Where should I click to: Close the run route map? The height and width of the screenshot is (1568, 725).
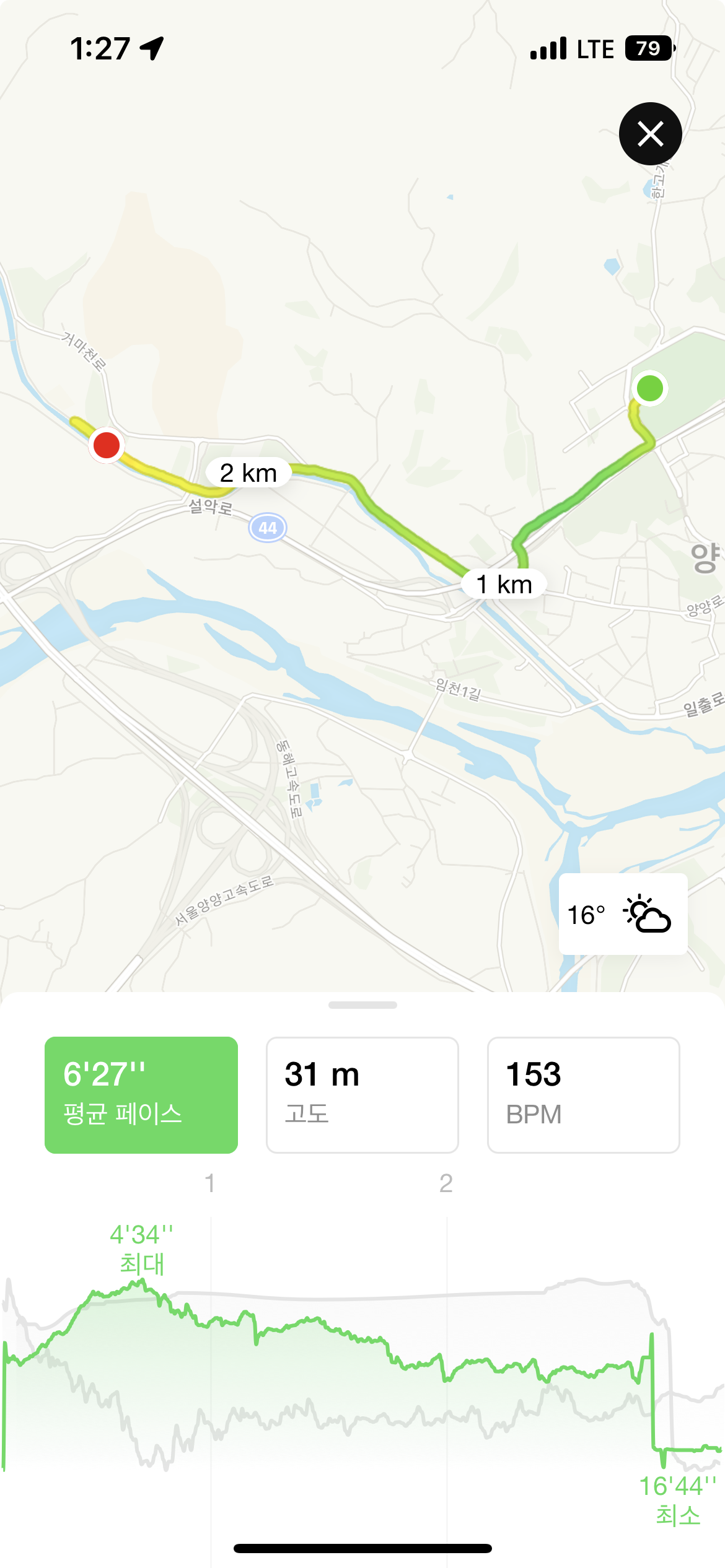click(x=650, y=134)
